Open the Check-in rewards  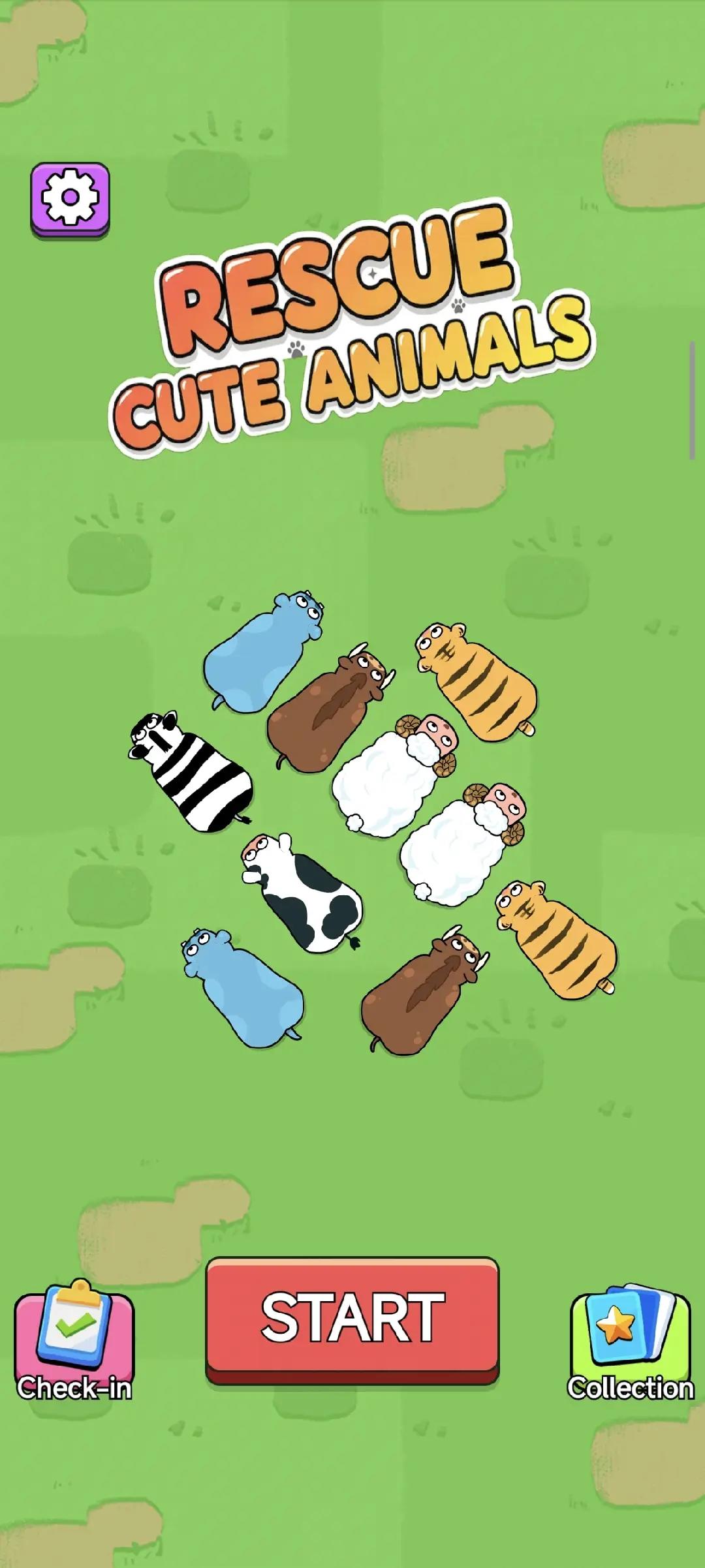[74, 1342]
